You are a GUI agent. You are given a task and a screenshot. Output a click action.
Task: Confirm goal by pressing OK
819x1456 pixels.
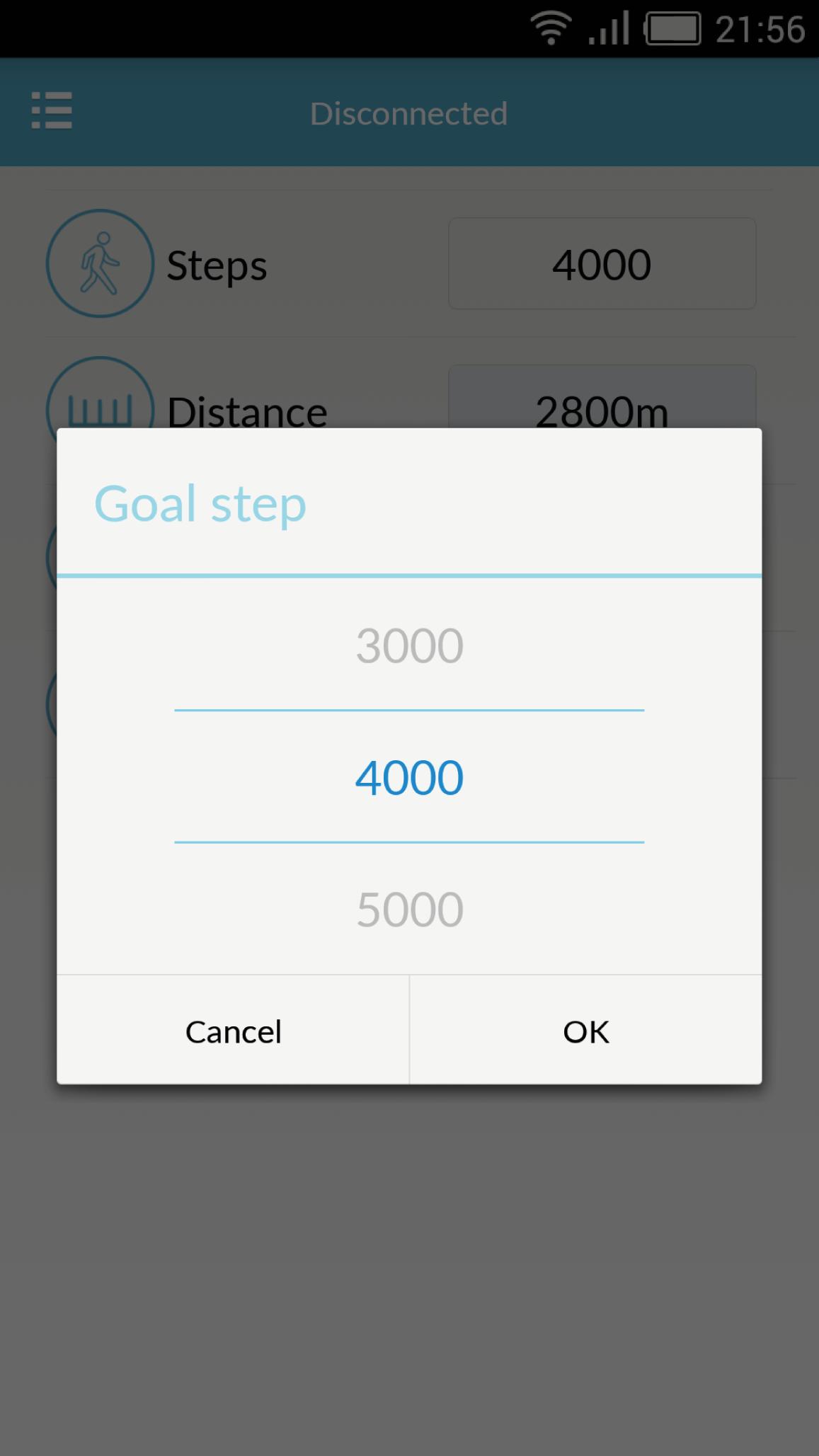pyautogui.click(x=585, y=1031)
